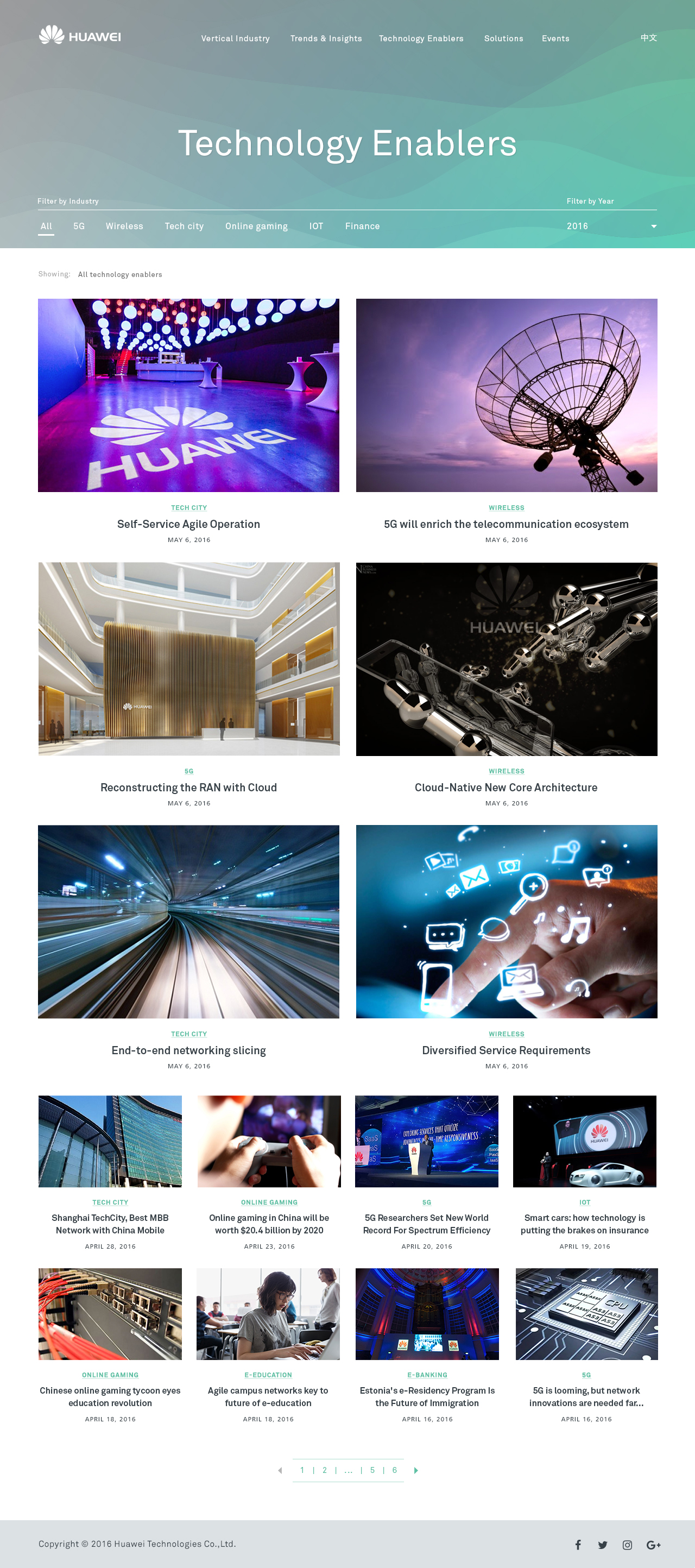Filter by Online gaming
Image resolution: width=695 pixels, height=1568 pixels.
[256, 226]
